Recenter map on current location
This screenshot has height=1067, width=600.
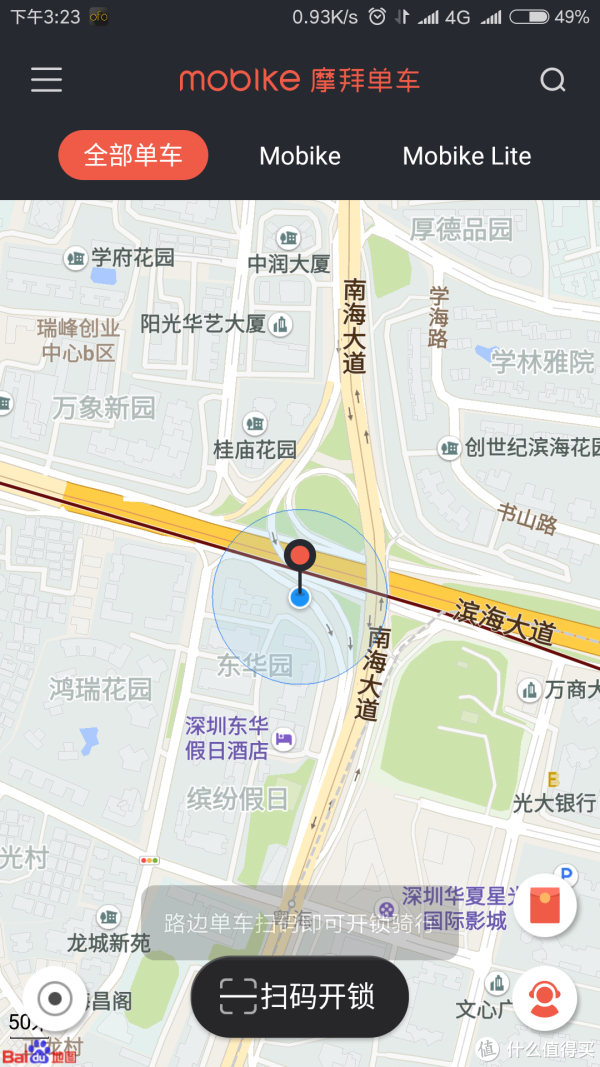pyautogui.click(x=55, y=998)
